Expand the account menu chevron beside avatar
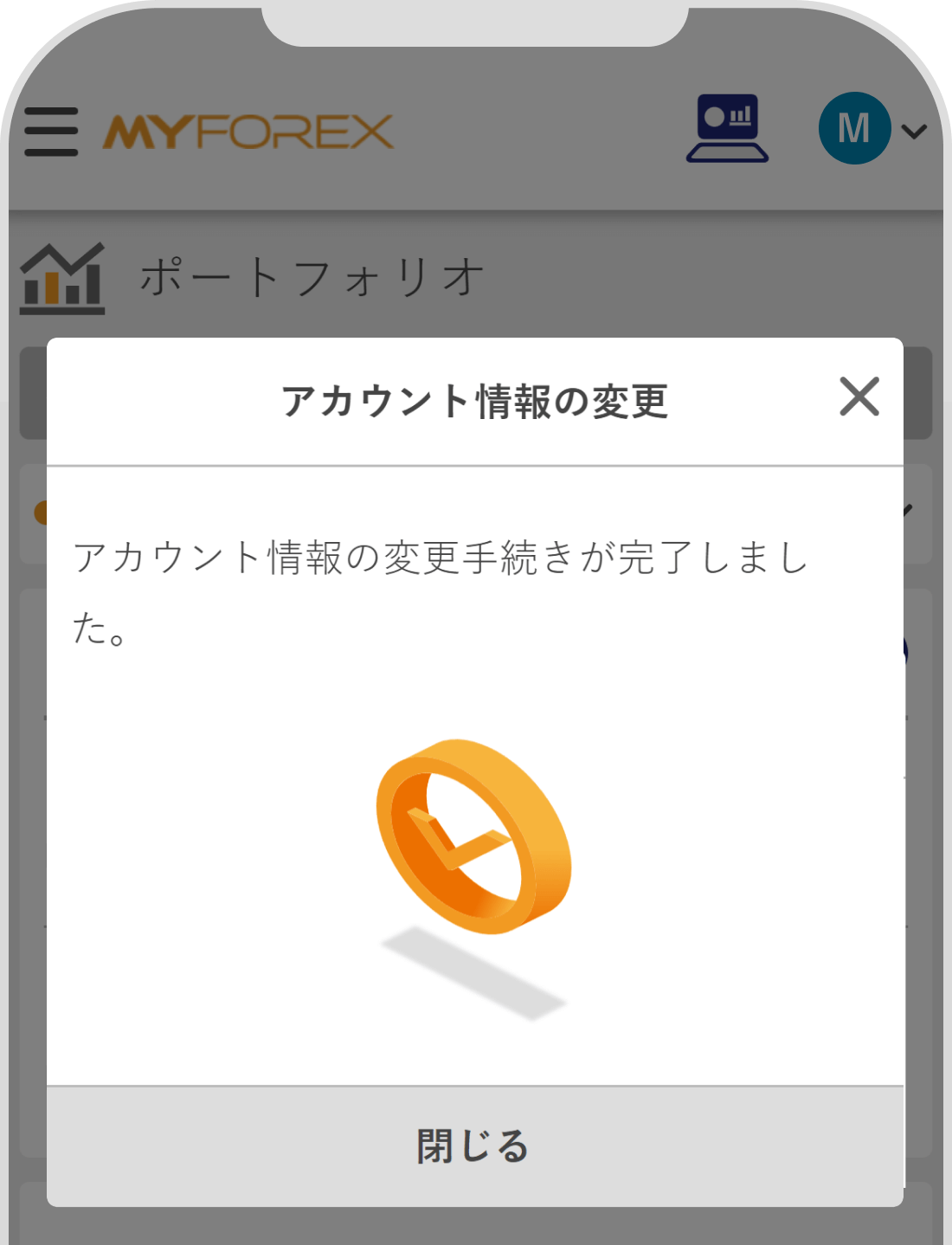Screen dimensions: 952x1245 911,131
